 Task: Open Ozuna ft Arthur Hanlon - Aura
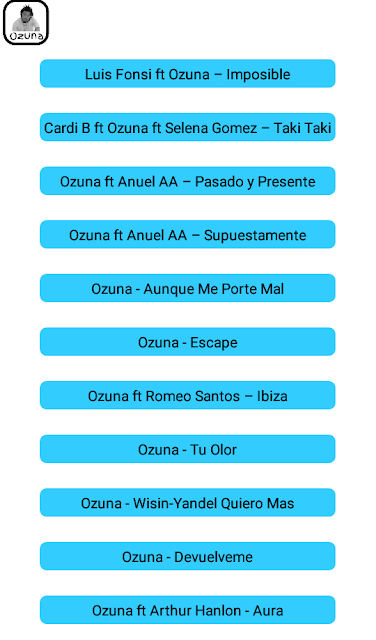click(187, 610)
